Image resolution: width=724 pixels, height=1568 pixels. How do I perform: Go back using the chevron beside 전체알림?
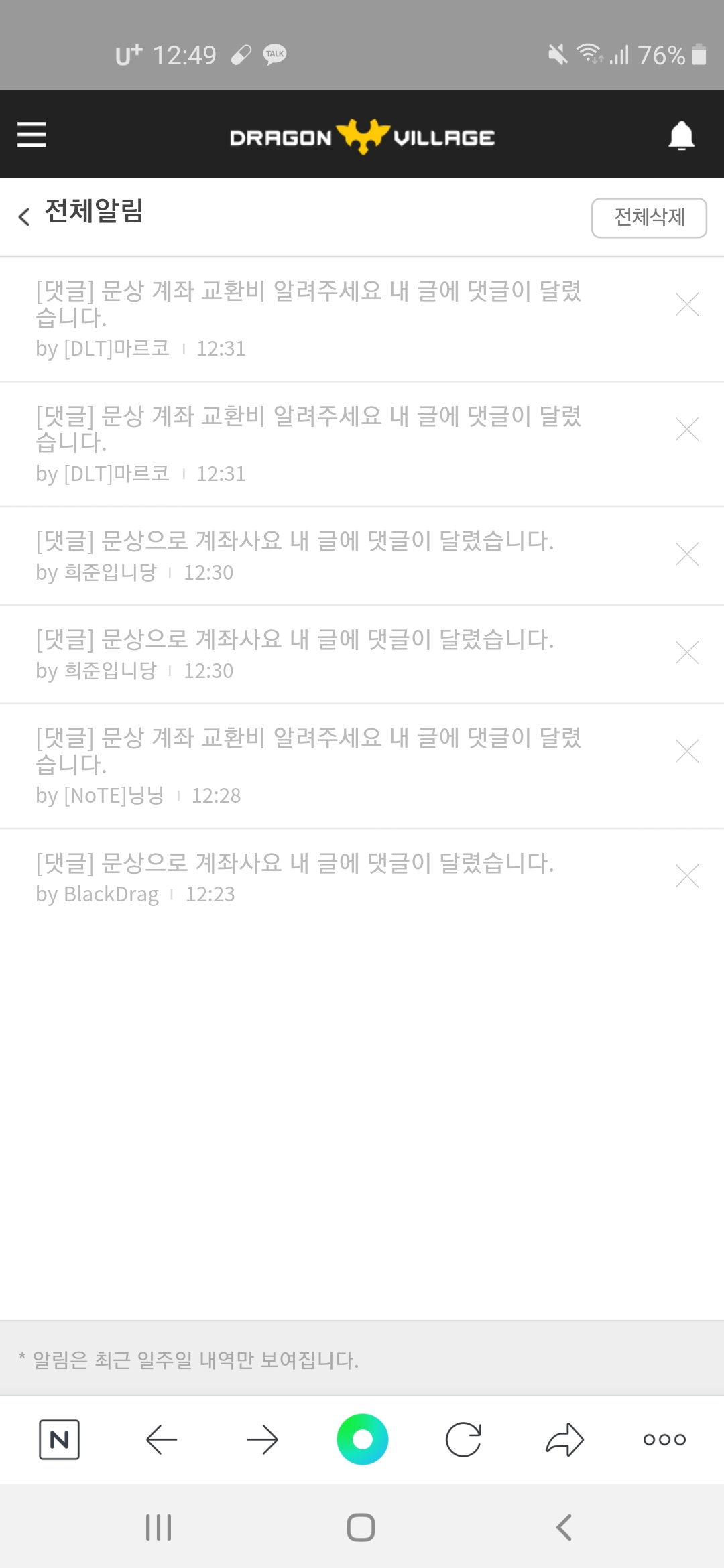[24, 216]
